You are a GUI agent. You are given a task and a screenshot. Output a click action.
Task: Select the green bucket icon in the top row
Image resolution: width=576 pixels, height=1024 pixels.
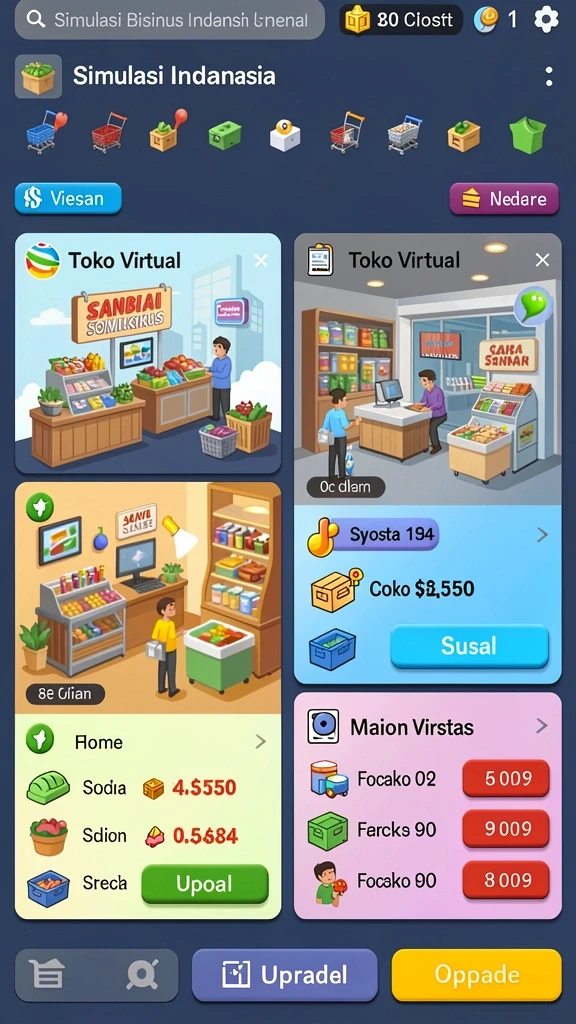pyautogui.click(x=527, y=134)
